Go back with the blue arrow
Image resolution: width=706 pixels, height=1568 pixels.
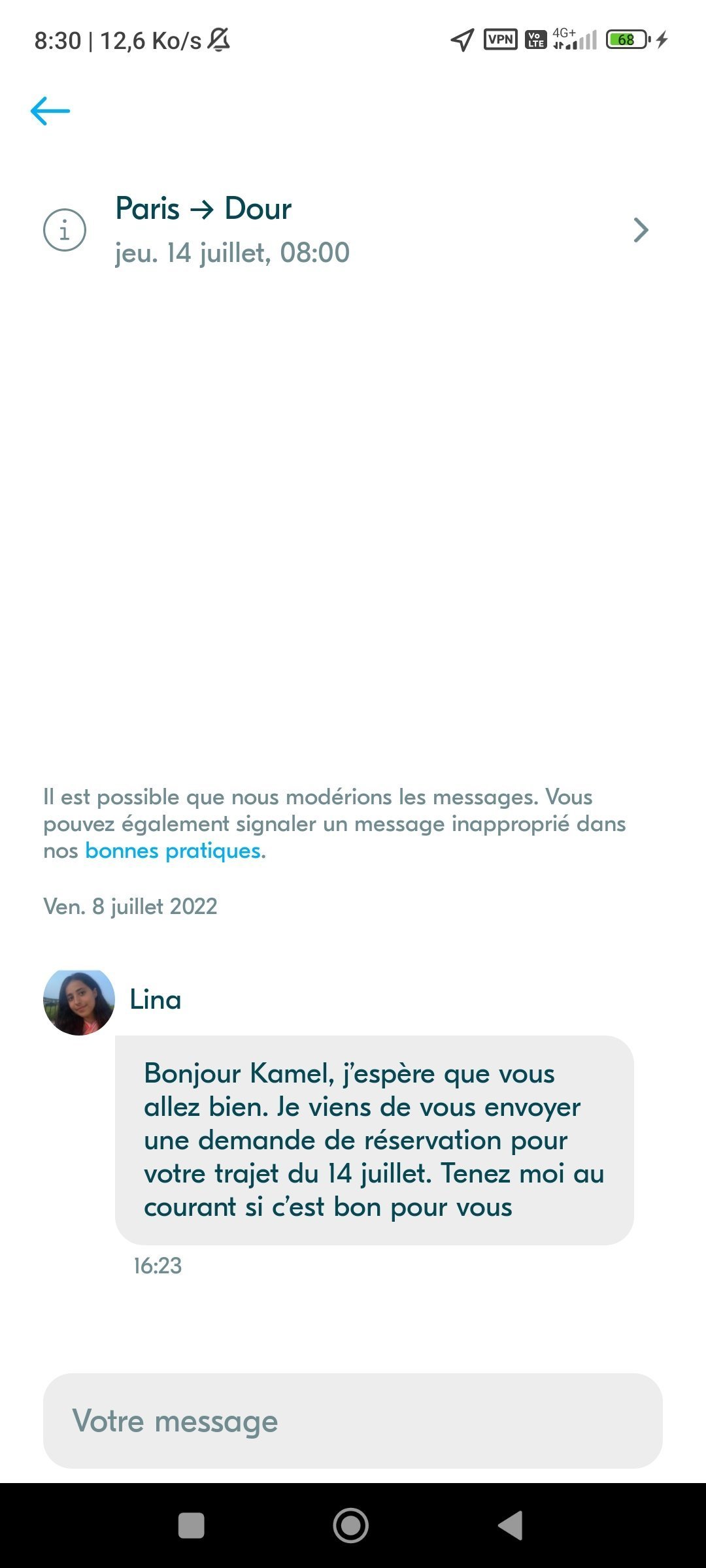pos(50,111)
